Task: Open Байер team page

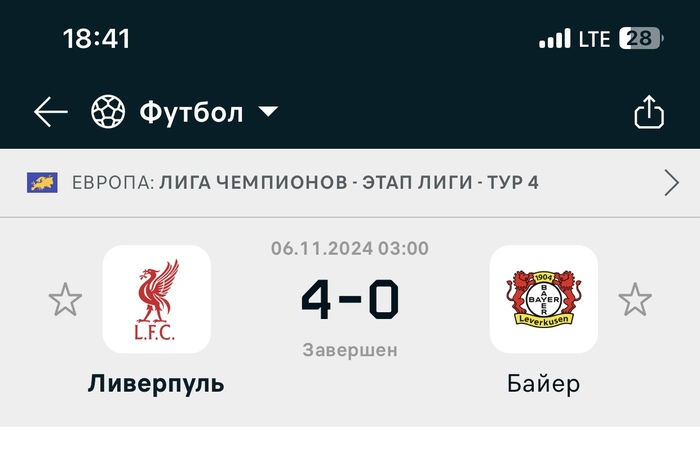Action: pyautogui.click(x=543, y=300)
